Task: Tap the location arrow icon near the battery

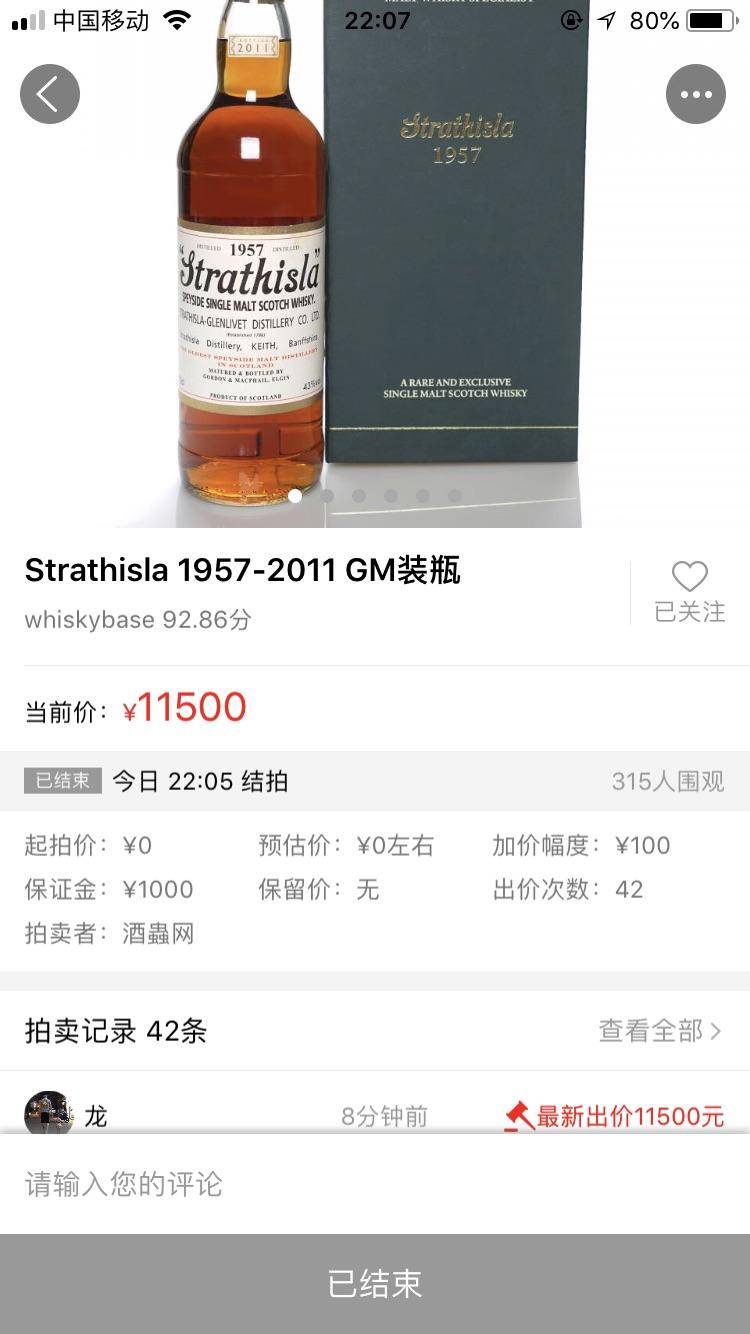Action: (x=608, y=19)
